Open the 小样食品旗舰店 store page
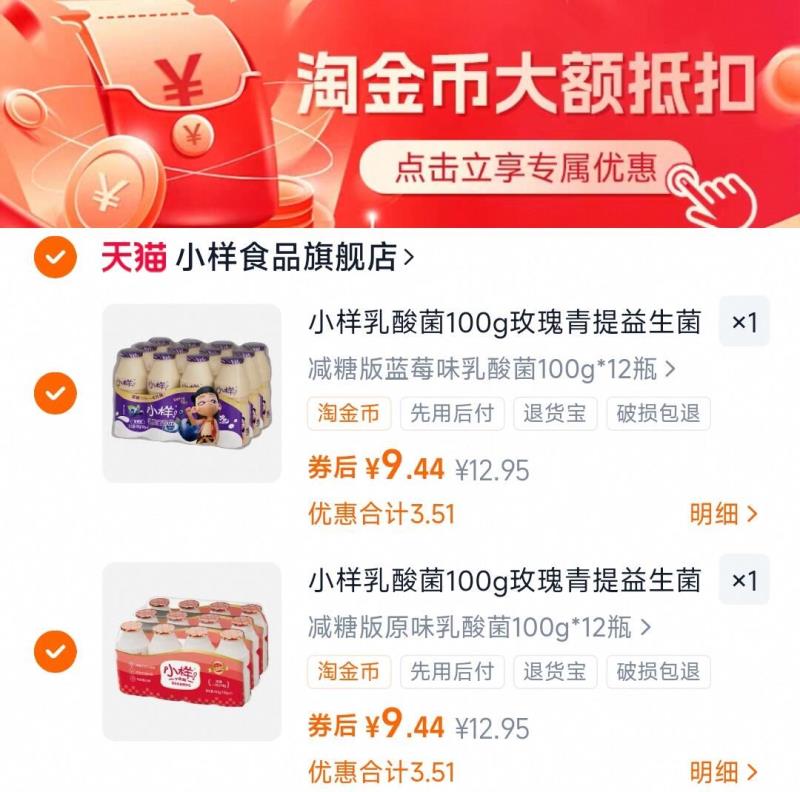Screen dimensions: 800x792 click(x=295, y=258)
